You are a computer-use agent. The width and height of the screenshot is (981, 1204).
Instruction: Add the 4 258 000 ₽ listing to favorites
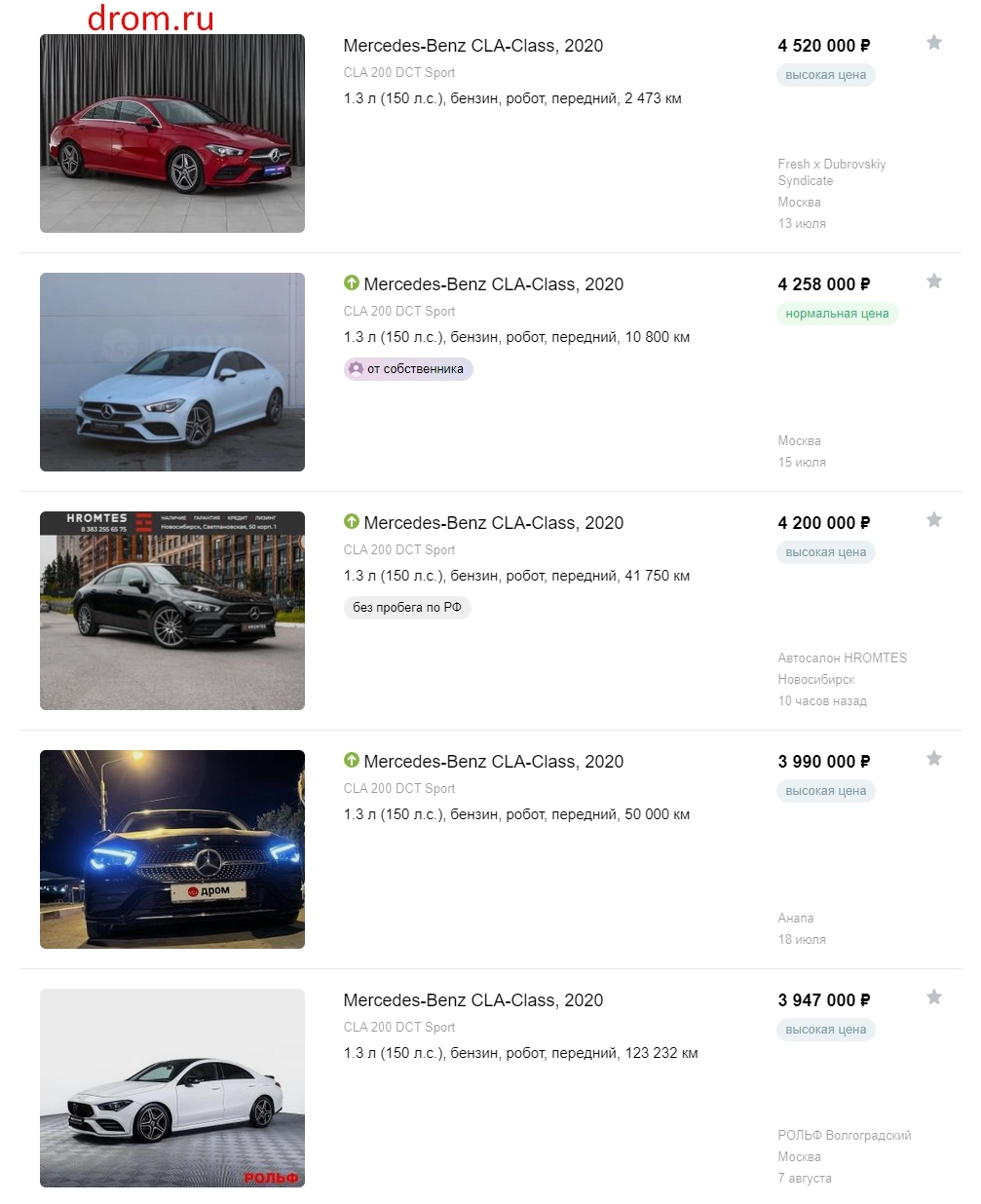(933, 282)
